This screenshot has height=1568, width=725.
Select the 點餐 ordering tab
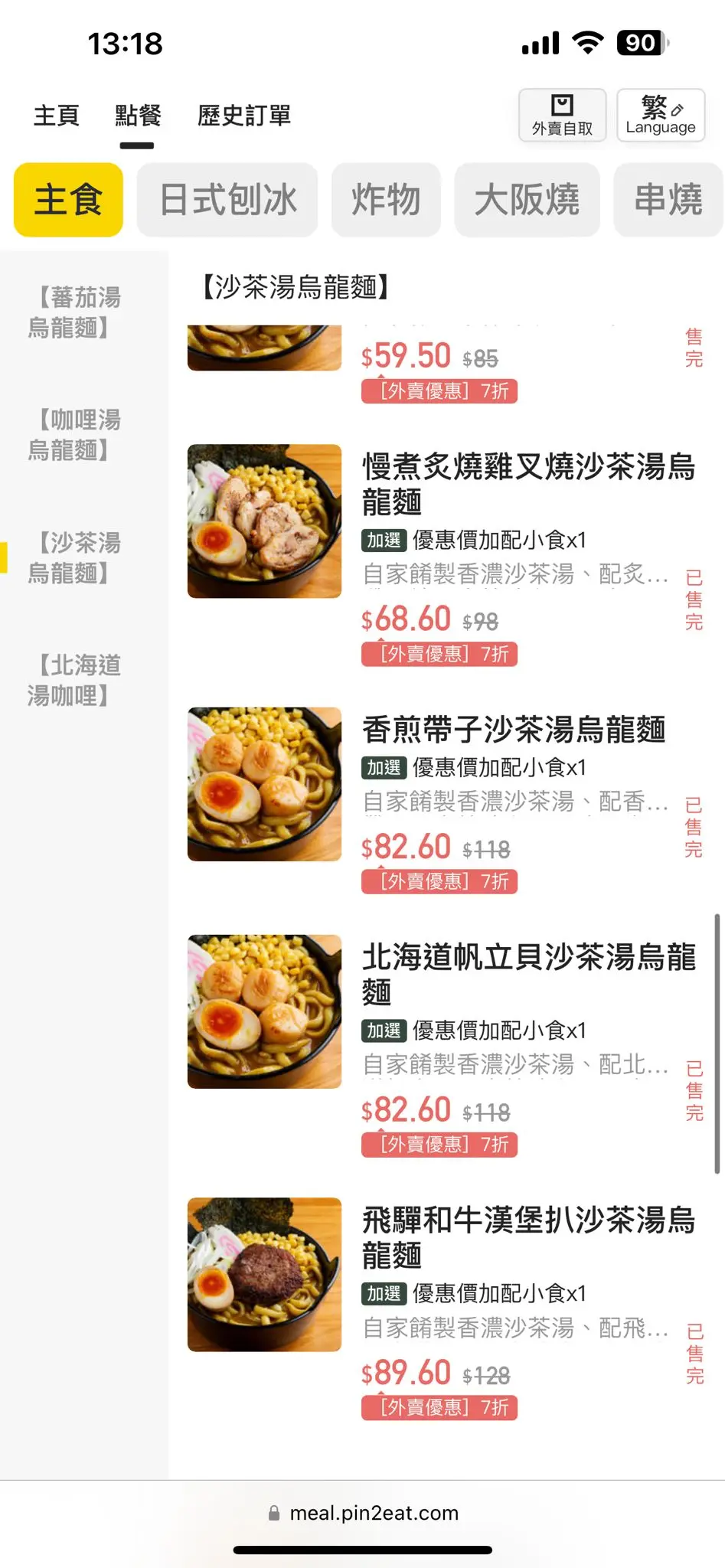coord(138,116)
